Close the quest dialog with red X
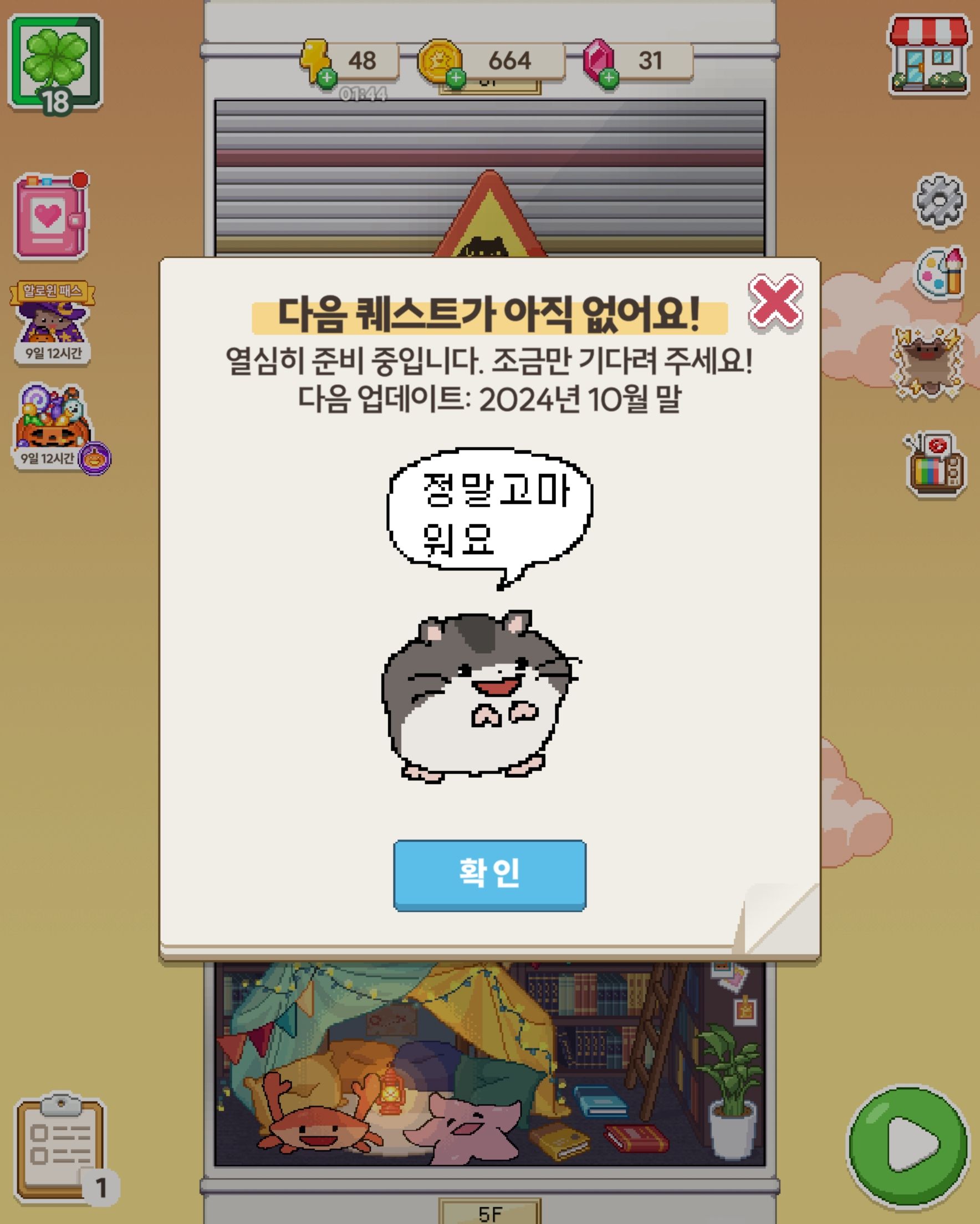The width and height of the screenshot is (980, 1224). (775, 303)
